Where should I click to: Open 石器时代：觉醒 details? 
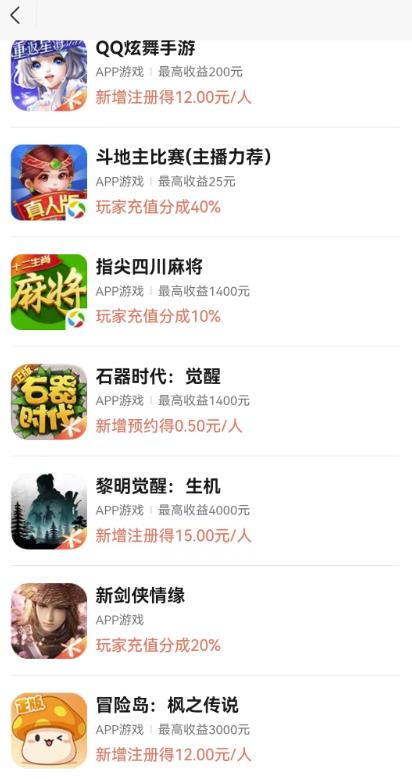206,401
